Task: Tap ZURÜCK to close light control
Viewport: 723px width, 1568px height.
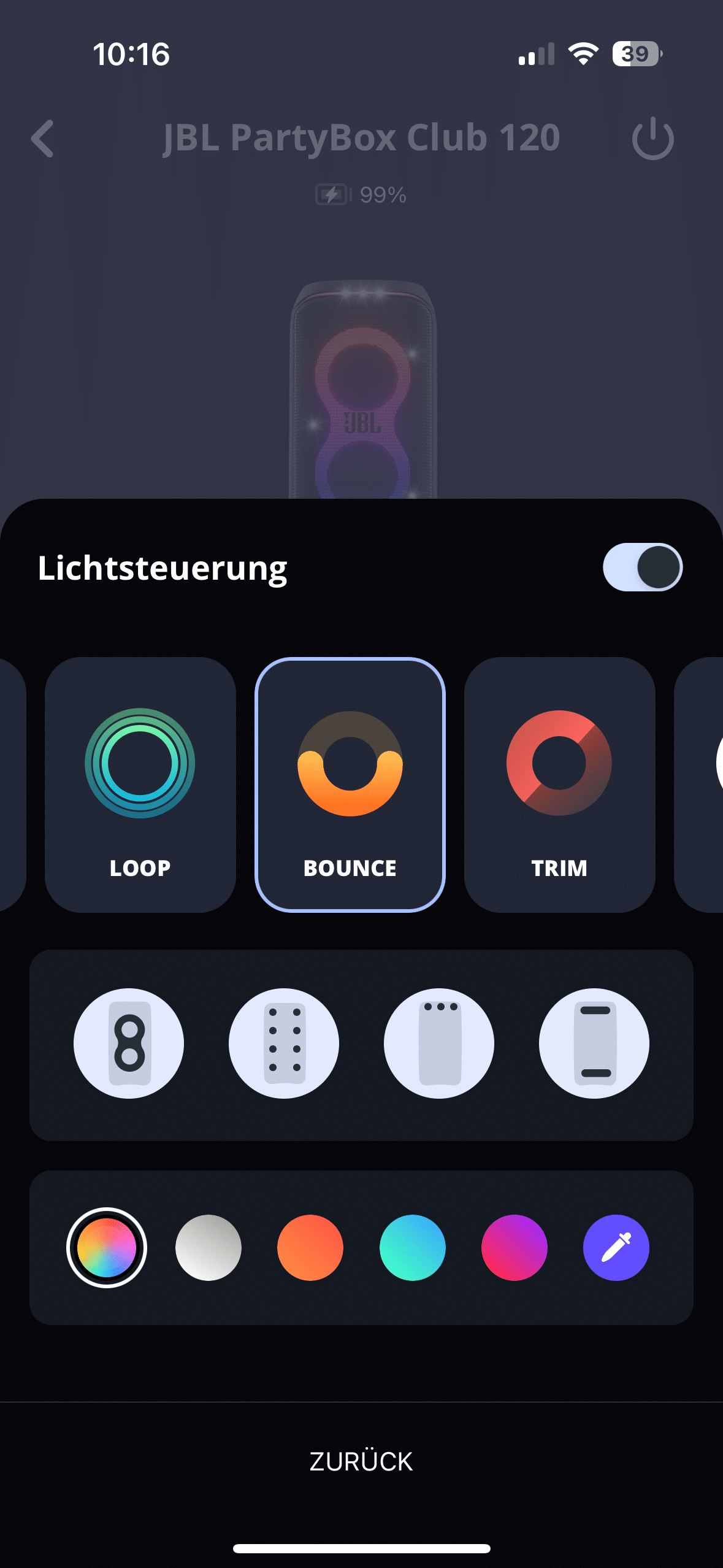Action: pos(361,1461)
